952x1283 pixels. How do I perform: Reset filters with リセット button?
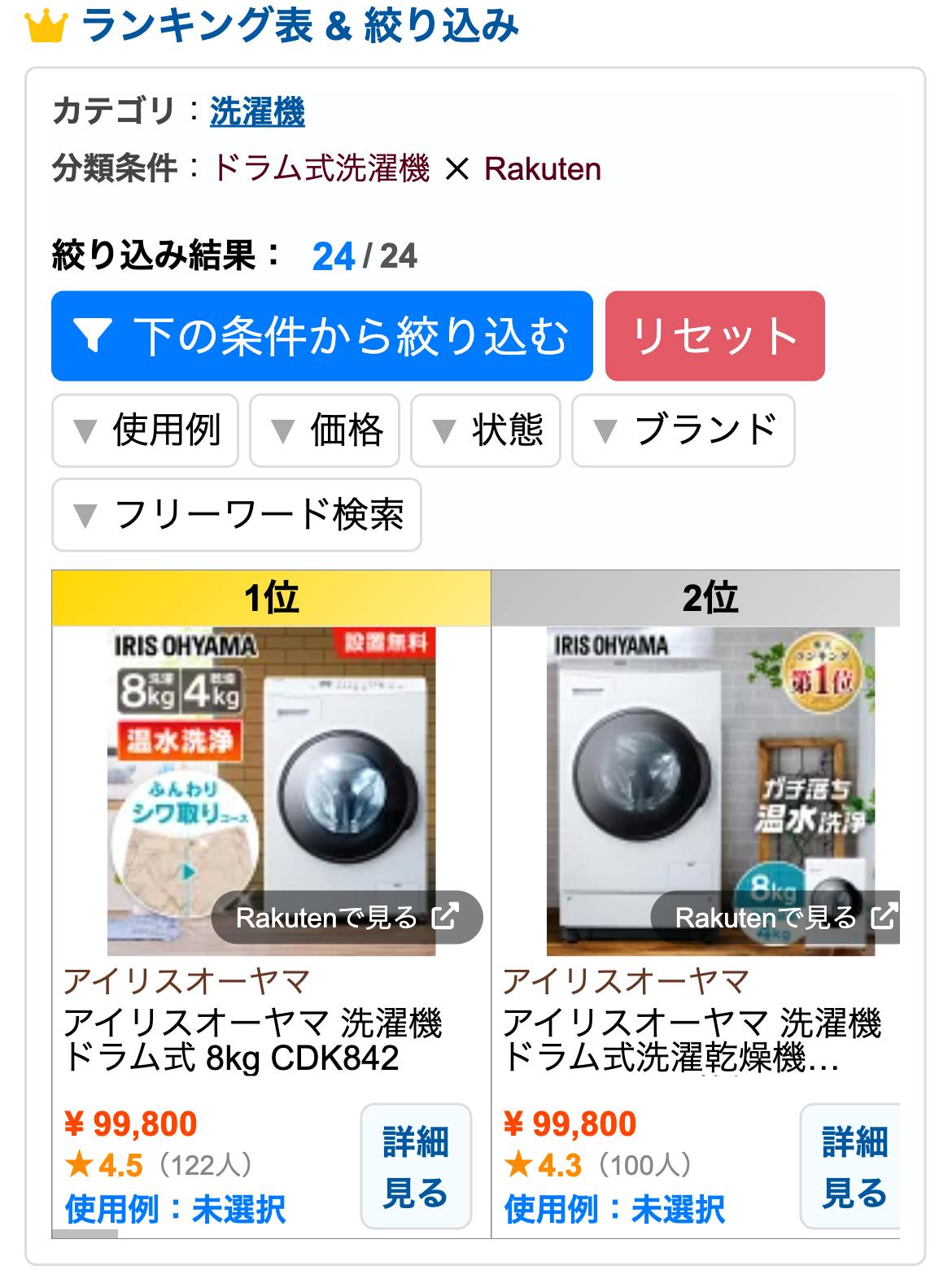point(714,336)
